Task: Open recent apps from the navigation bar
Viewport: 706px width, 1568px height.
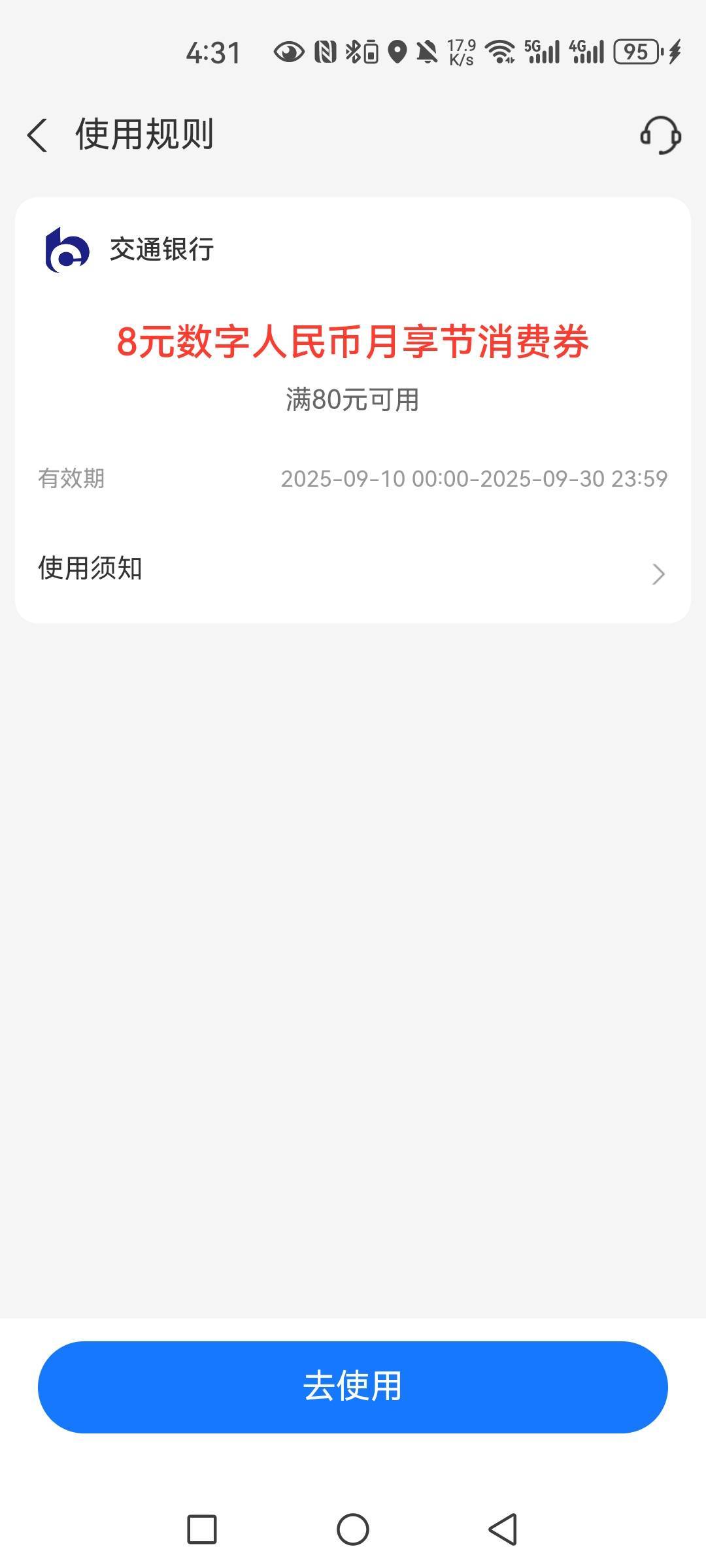Action: [202, 1529]
